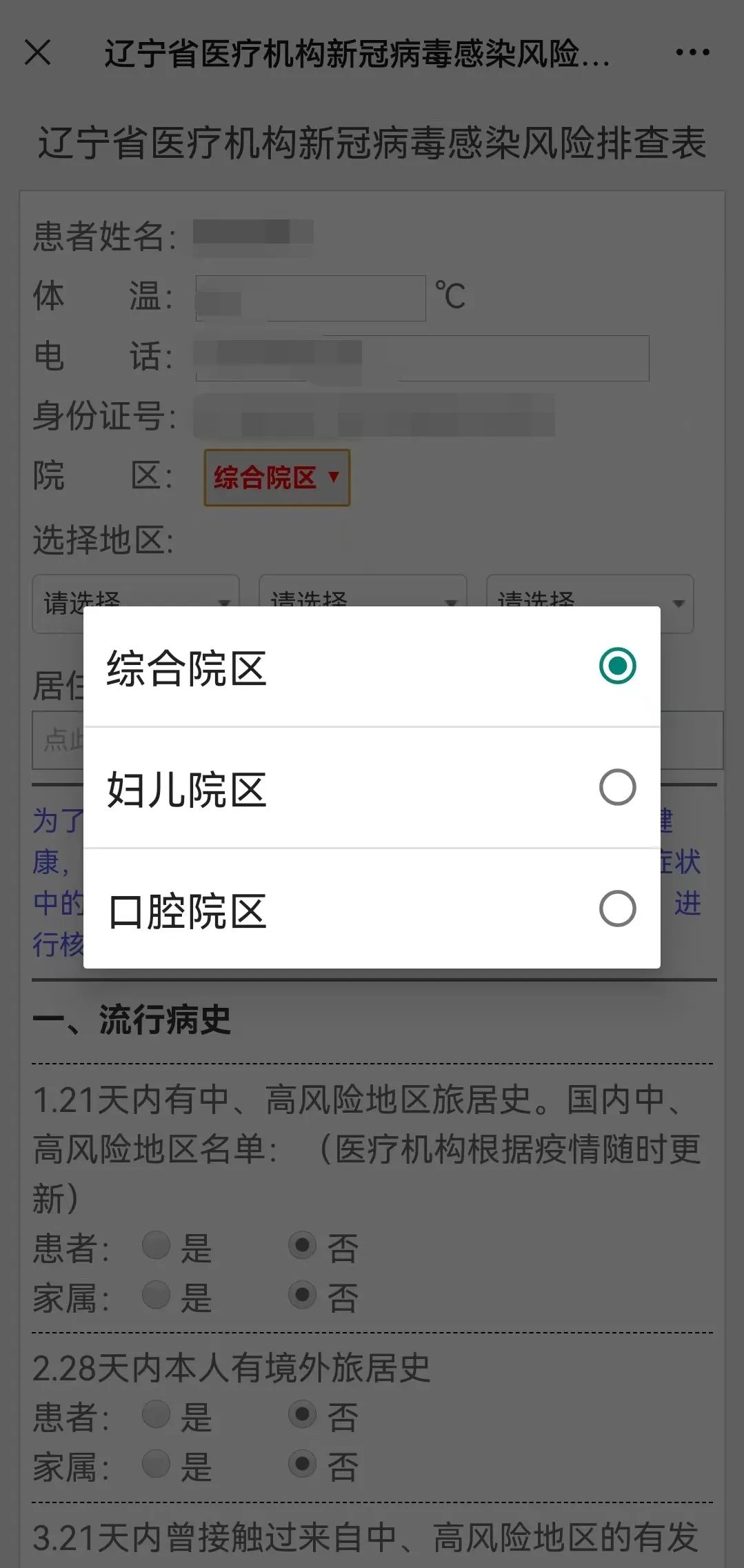Close the webpage with the X icon

point(37,52)
